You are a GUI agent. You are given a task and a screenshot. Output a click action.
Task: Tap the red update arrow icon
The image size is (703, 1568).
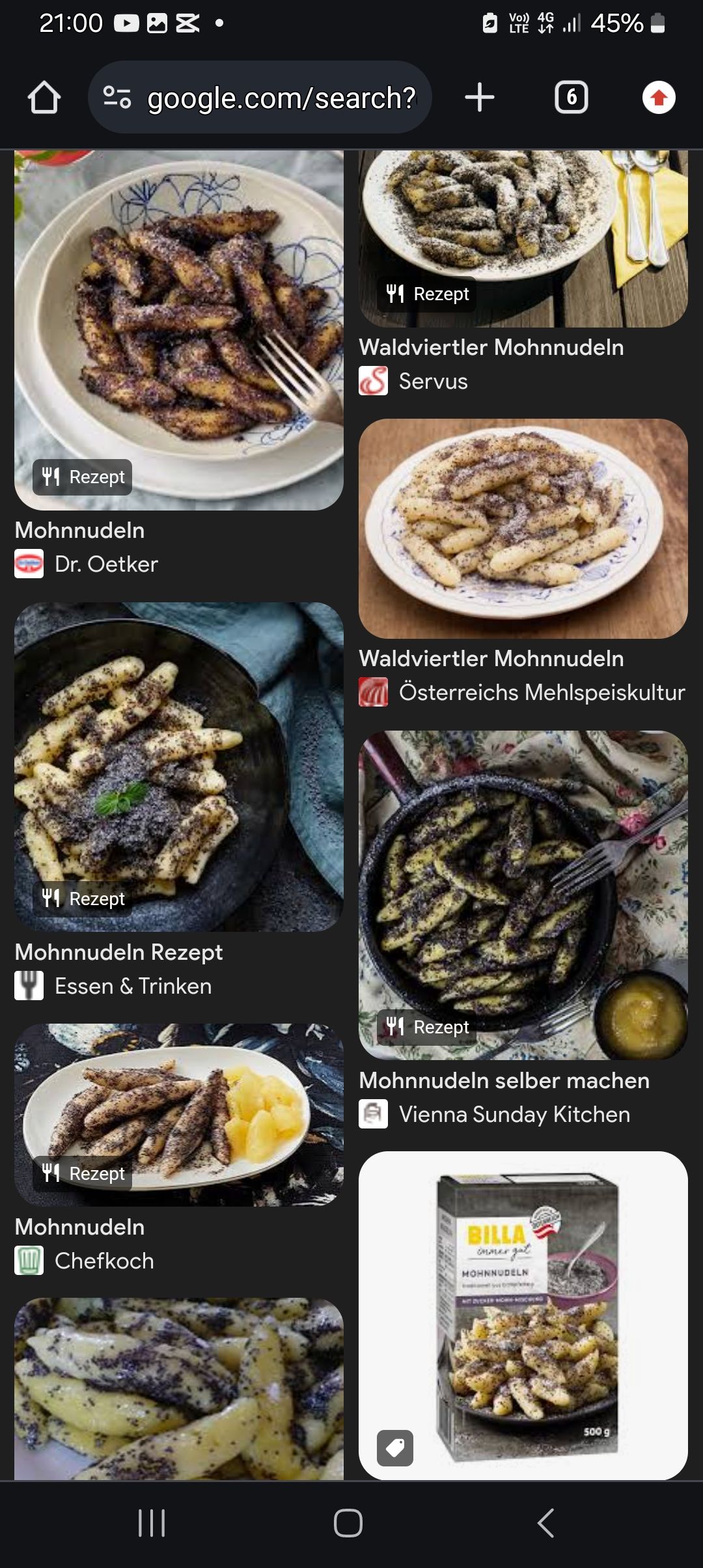pos(659,98)
